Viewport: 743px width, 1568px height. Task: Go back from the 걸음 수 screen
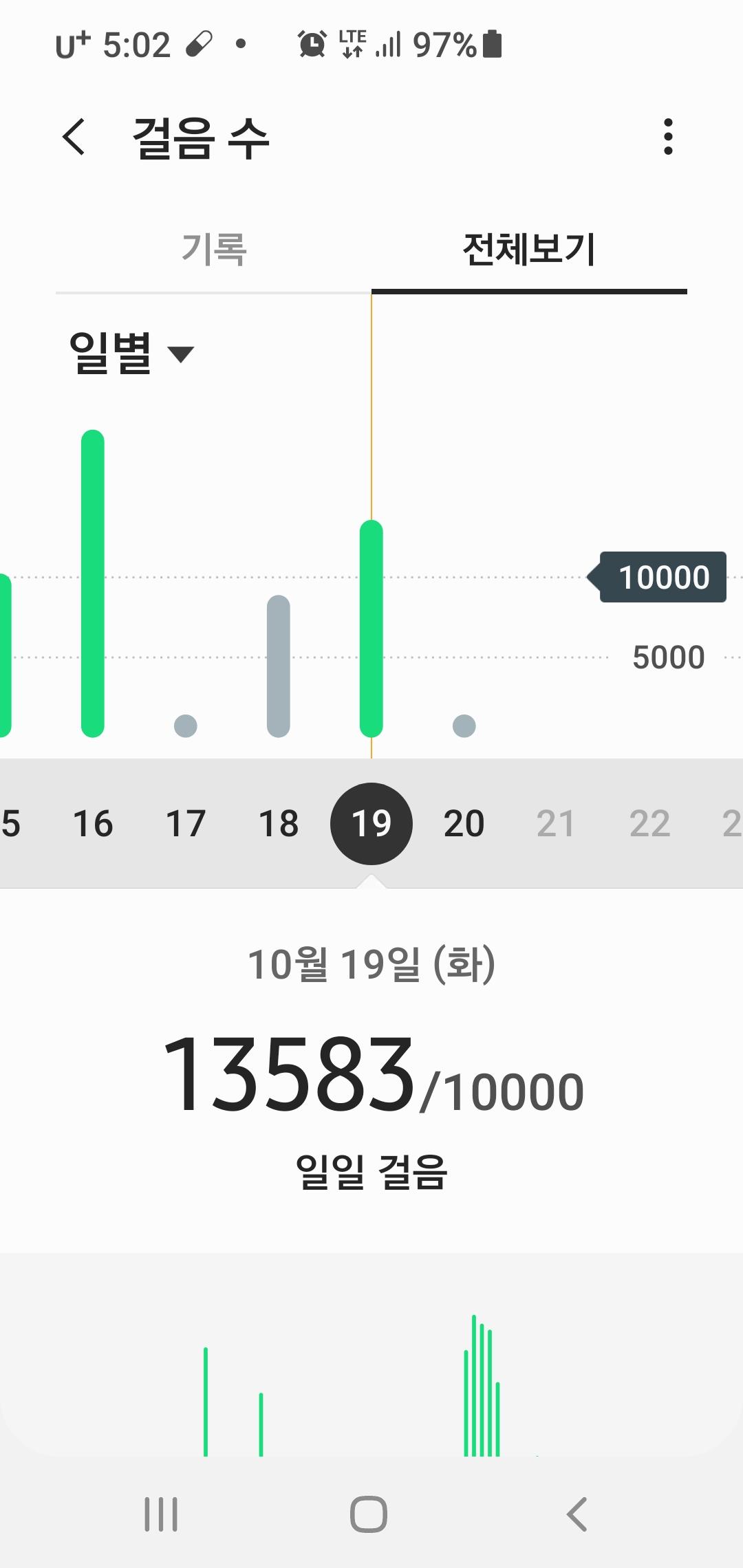74,136
